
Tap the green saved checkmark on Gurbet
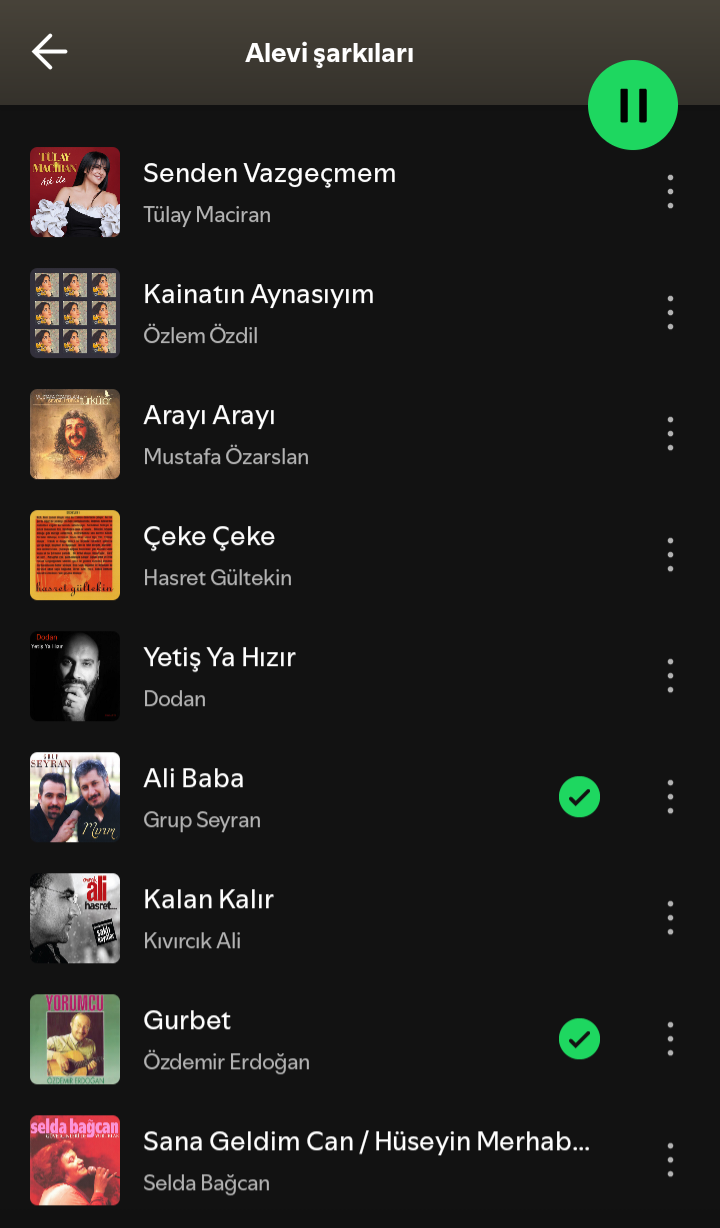click(x=579, y=1039)
